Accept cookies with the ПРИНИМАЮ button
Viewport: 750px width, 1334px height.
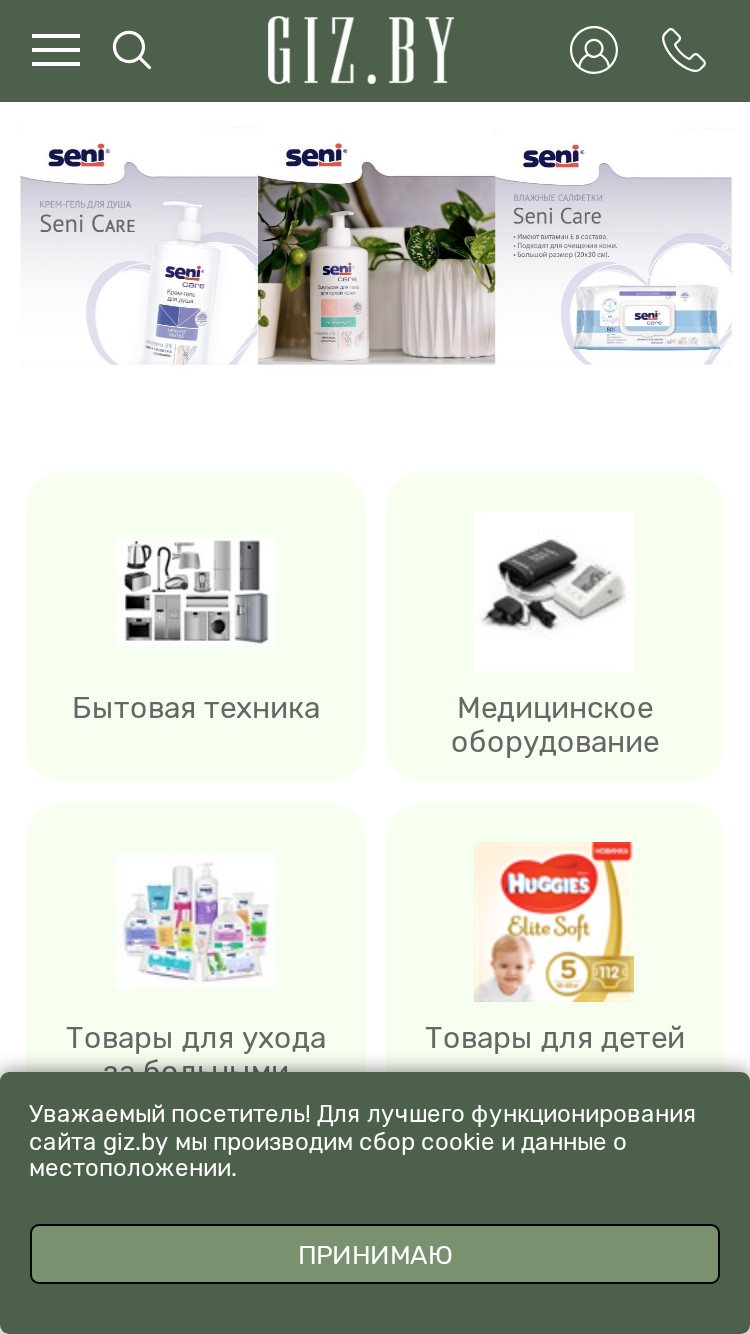(375, 1254)
